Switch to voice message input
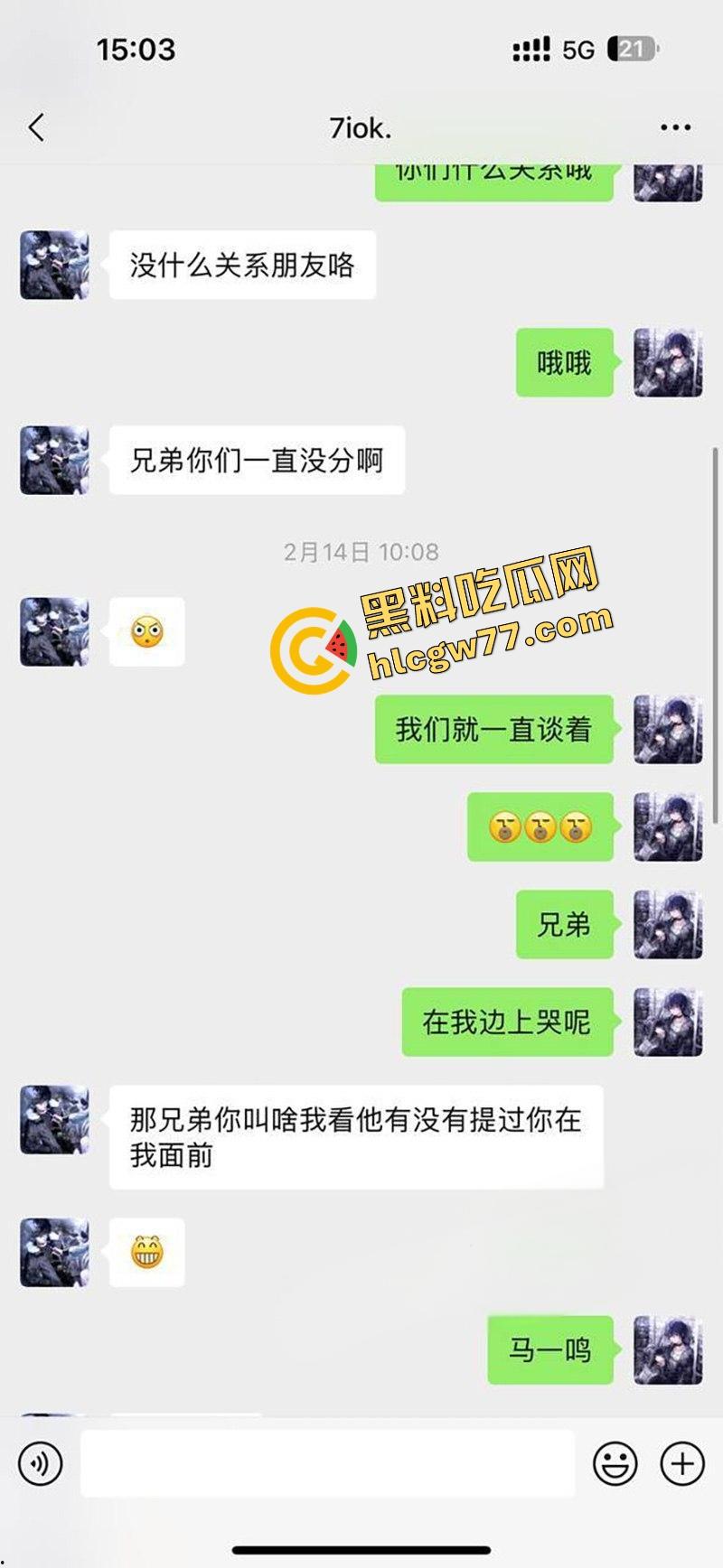This screenshot has width=723, height=1568. [41, 1462]
